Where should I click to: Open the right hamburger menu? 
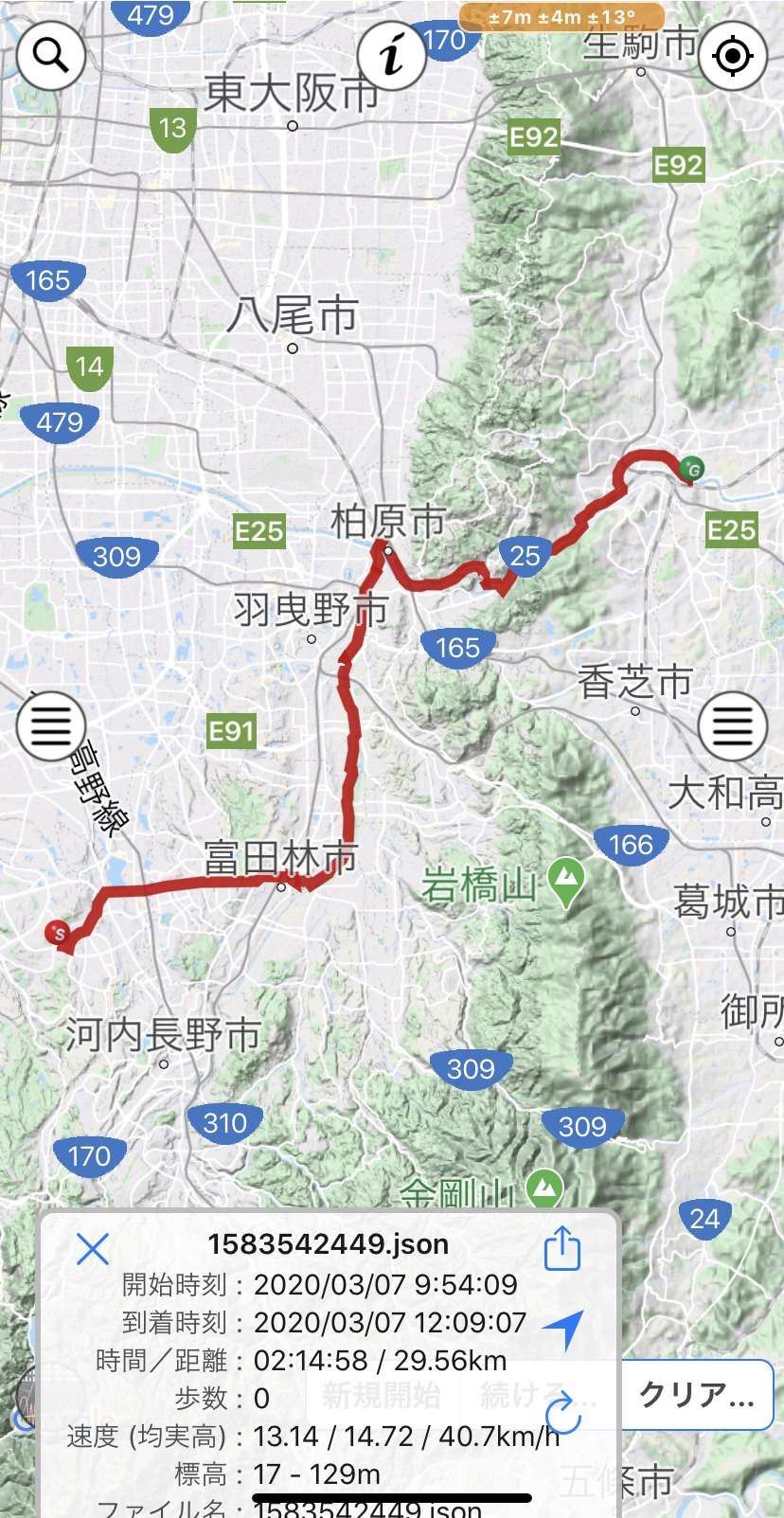pos(732,726)
